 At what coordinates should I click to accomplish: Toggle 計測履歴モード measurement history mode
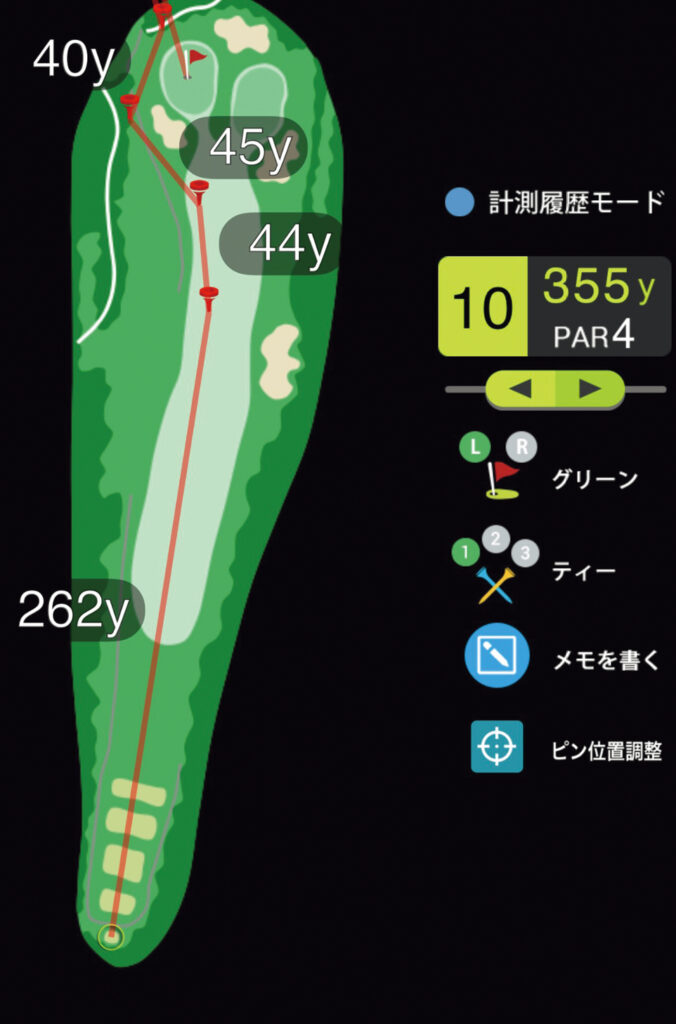click(x=459, y=203)
